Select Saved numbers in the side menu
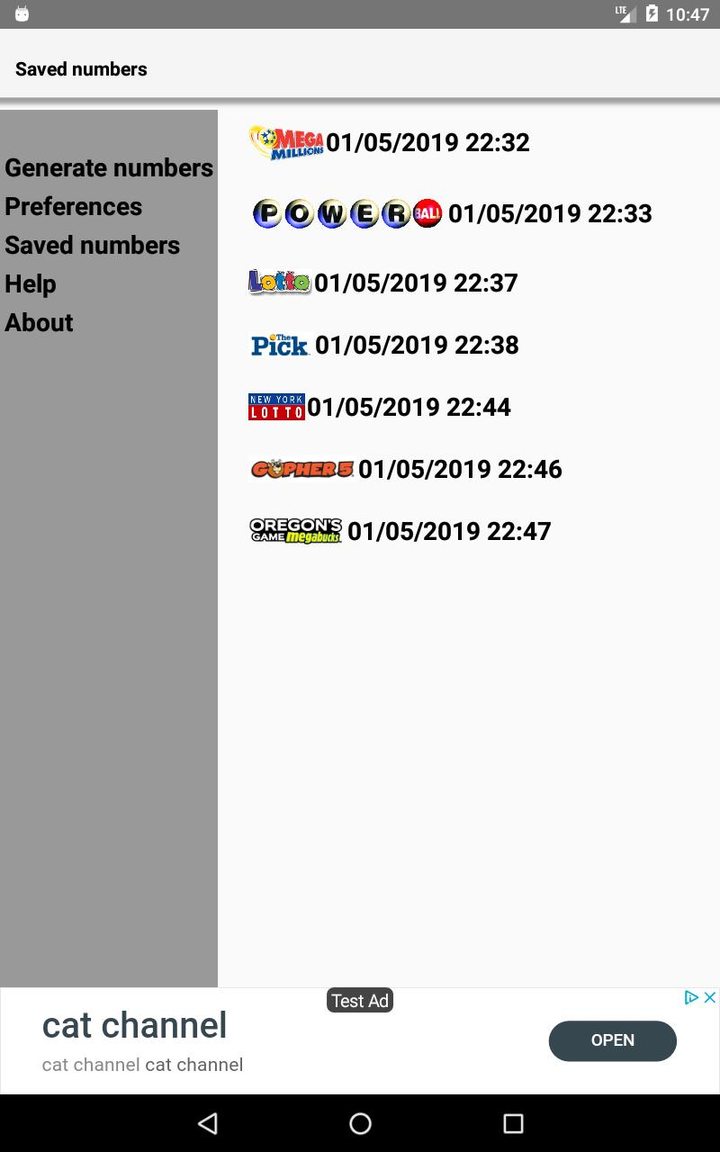The height and width of the screenshot is (1152, 720). click(92, 246)
